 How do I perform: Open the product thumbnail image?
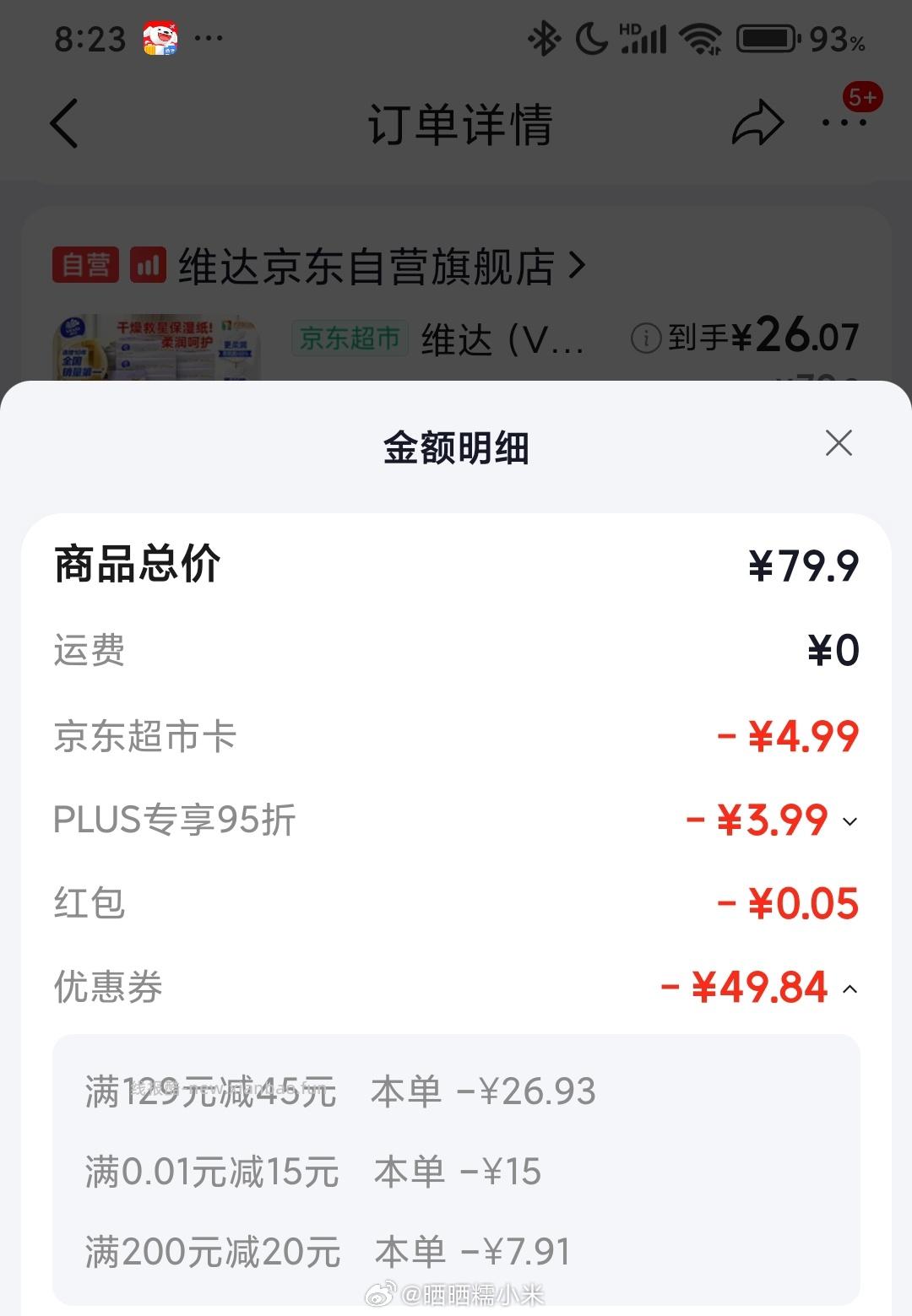(156, 346)
